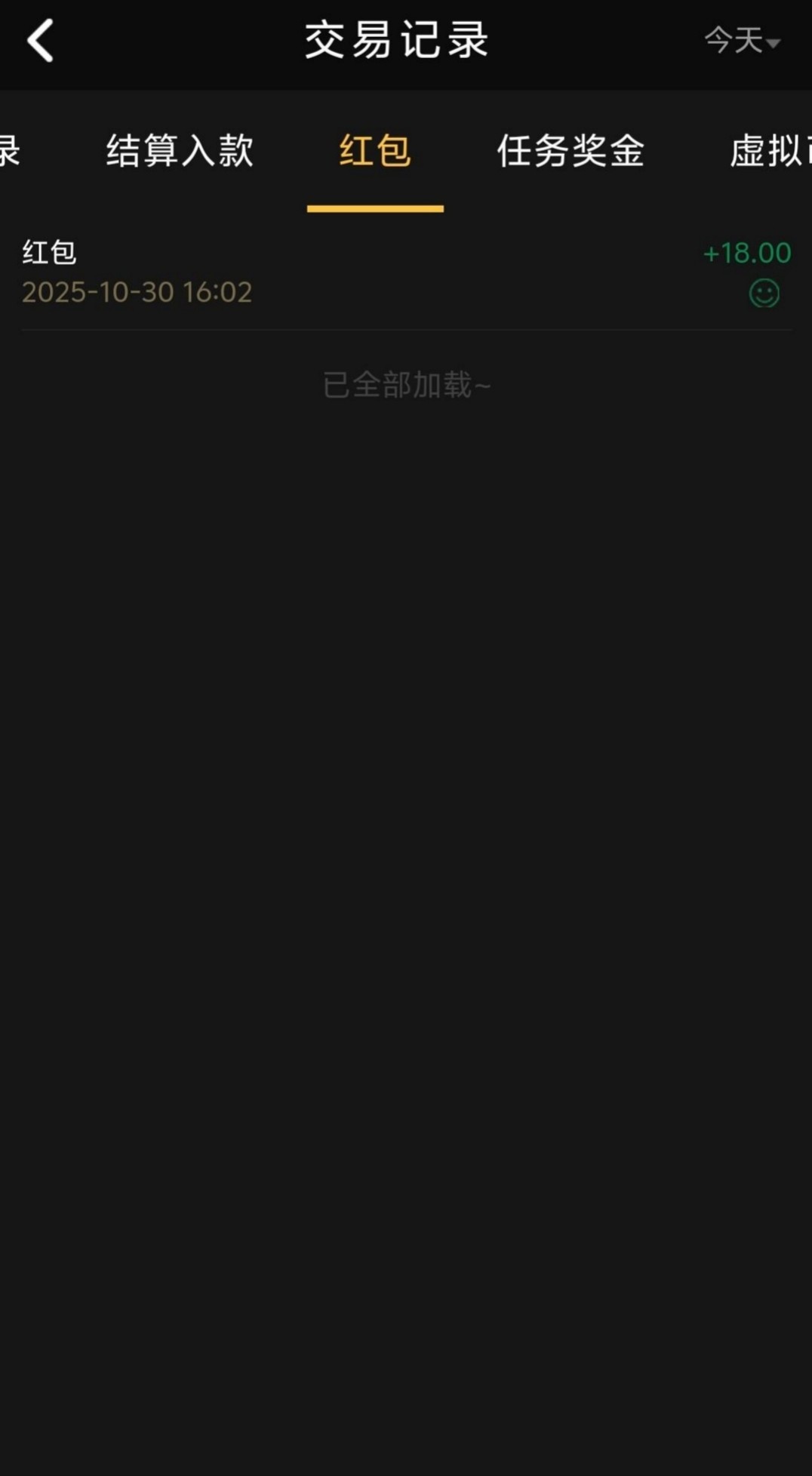The width and height of the screenshot is (812, 1476).
Task: Switch to the 结算入款 tab
Action: (x=180, y=151)
